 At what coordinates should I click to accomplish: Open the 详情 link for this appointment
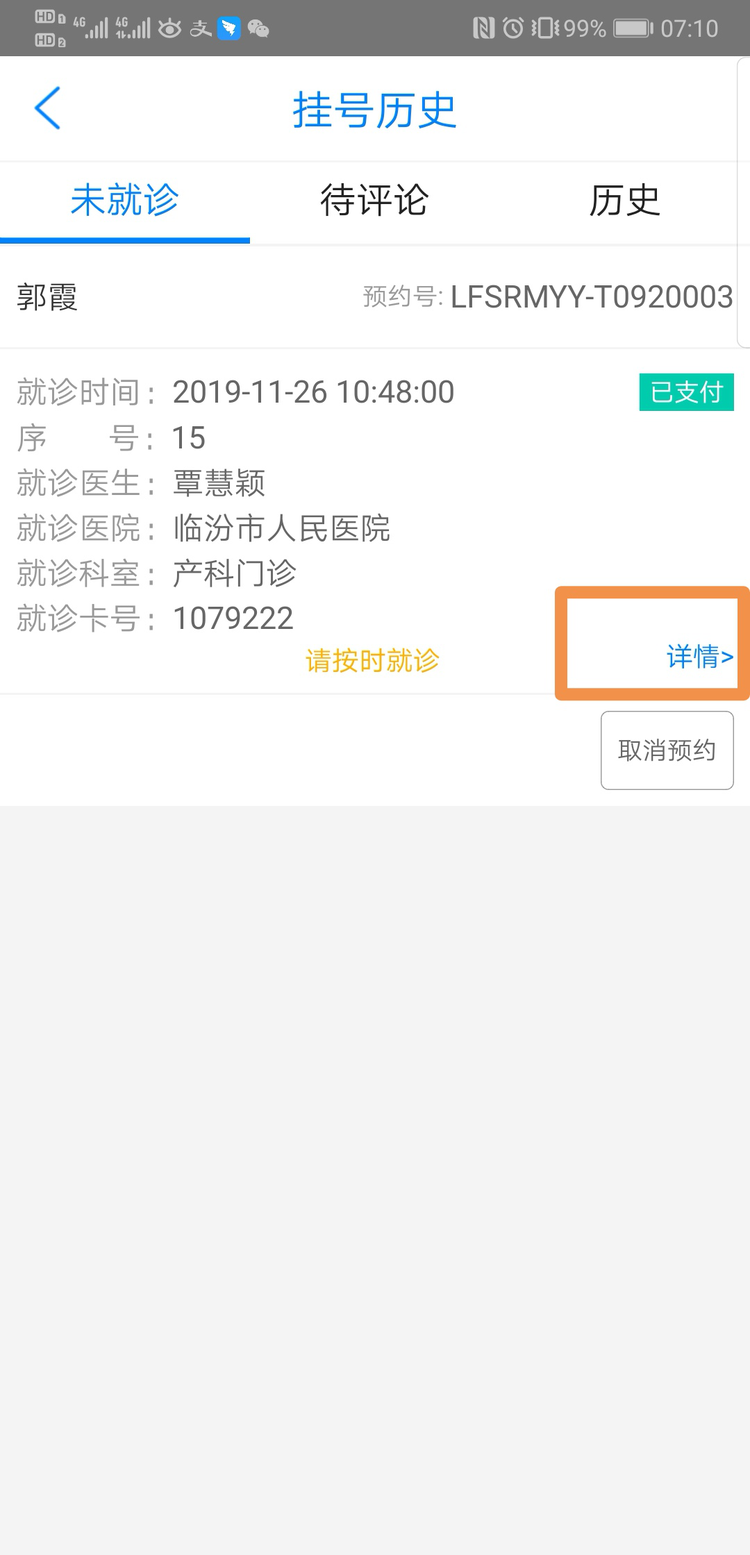click(x=699, y=656)
